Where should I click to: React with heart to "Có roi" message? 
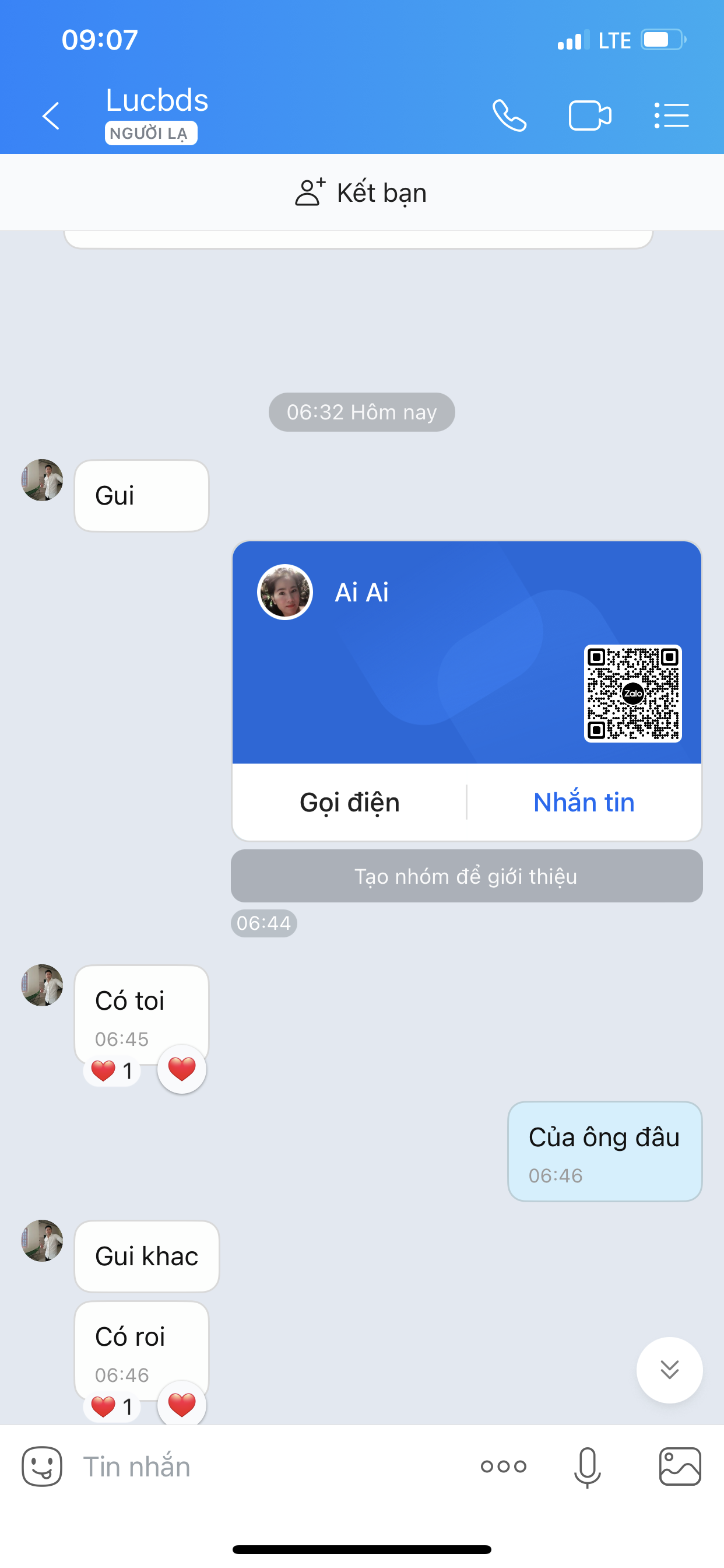tap(182, 1403)
